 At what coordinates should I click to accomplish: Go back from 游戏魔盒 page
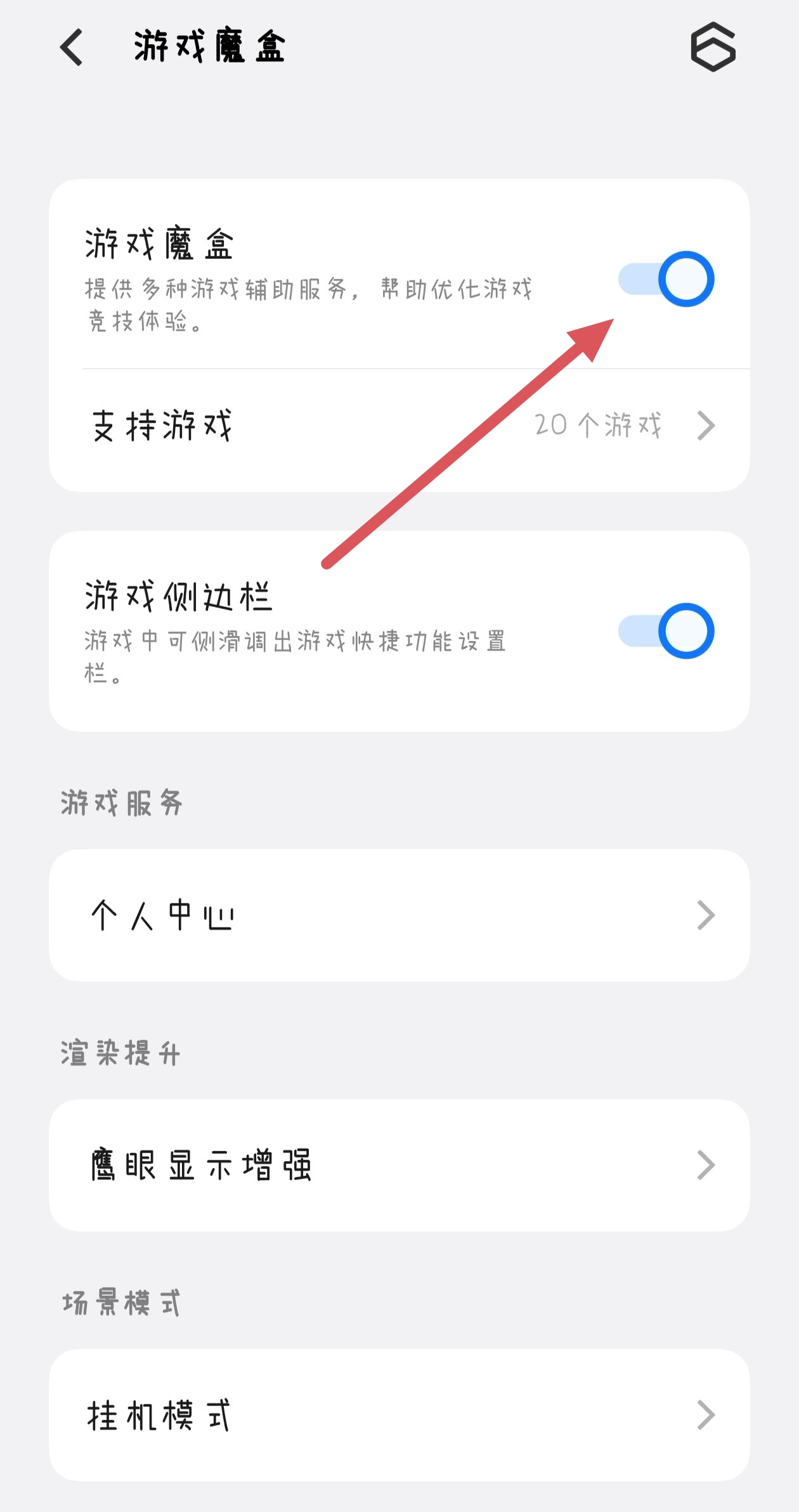[72, 48]
